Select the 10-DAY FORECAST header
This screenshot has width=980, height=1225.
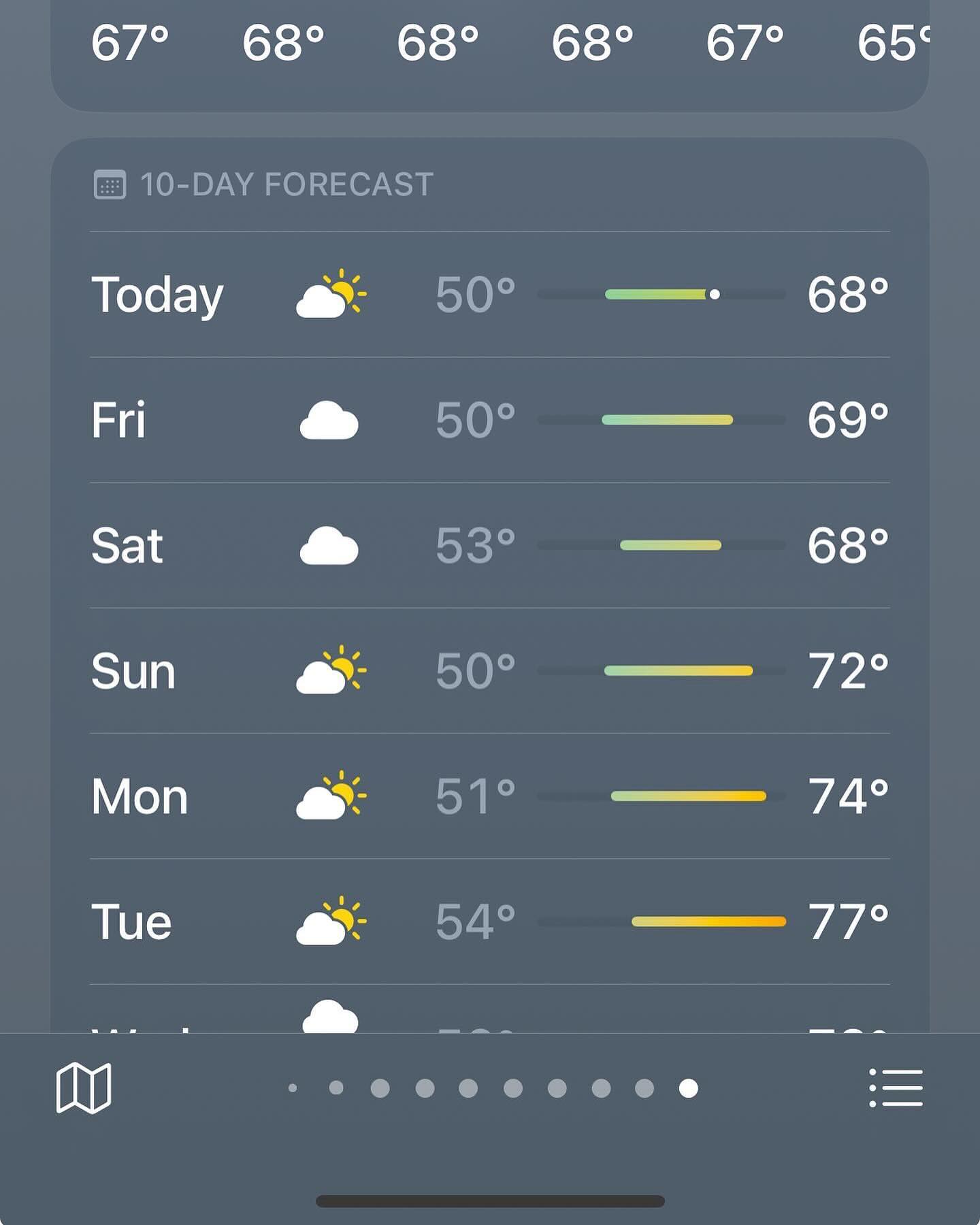click(x=284, y=184)
